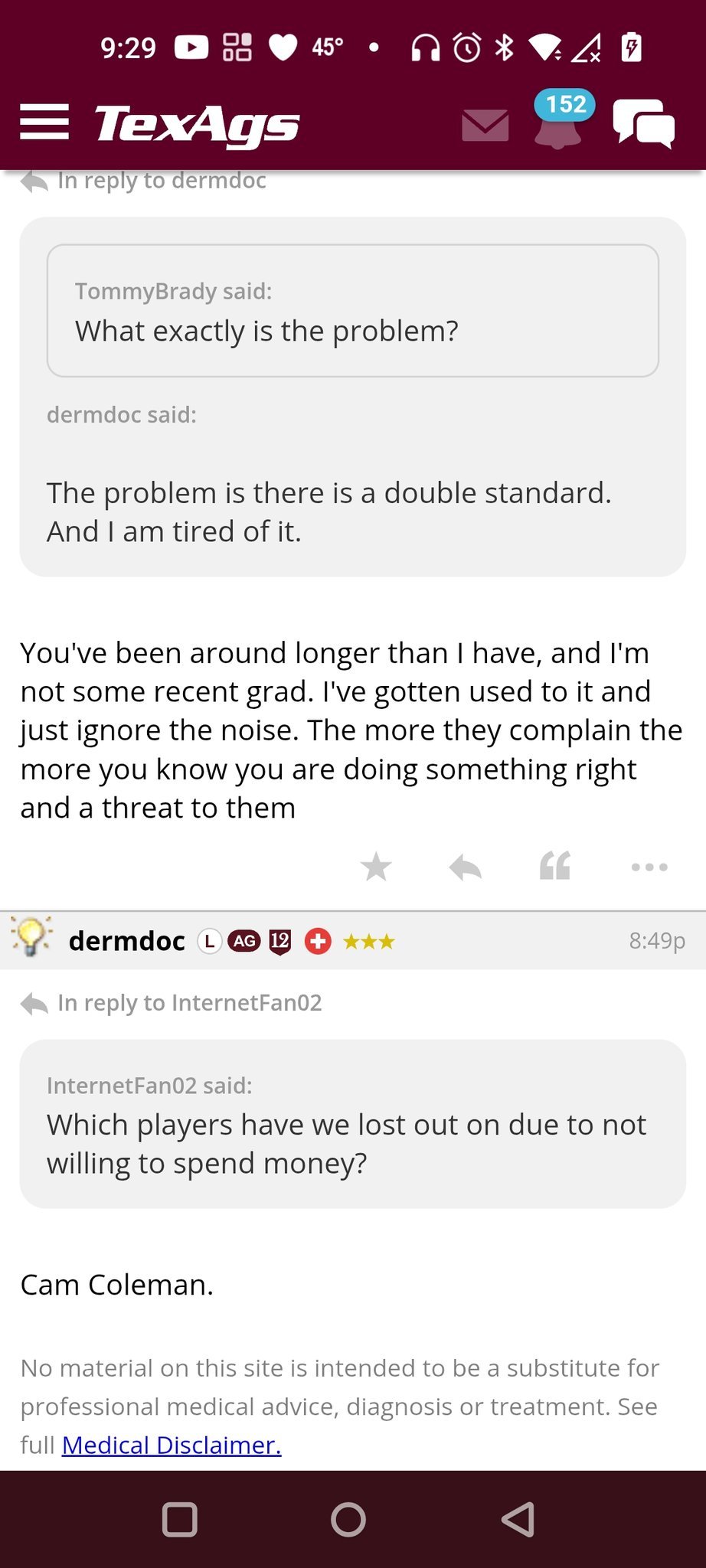This screenshot has width=706, height=1568.
Task: Tap the TexAgs logo to go home
Action: [x=197, y=125]
